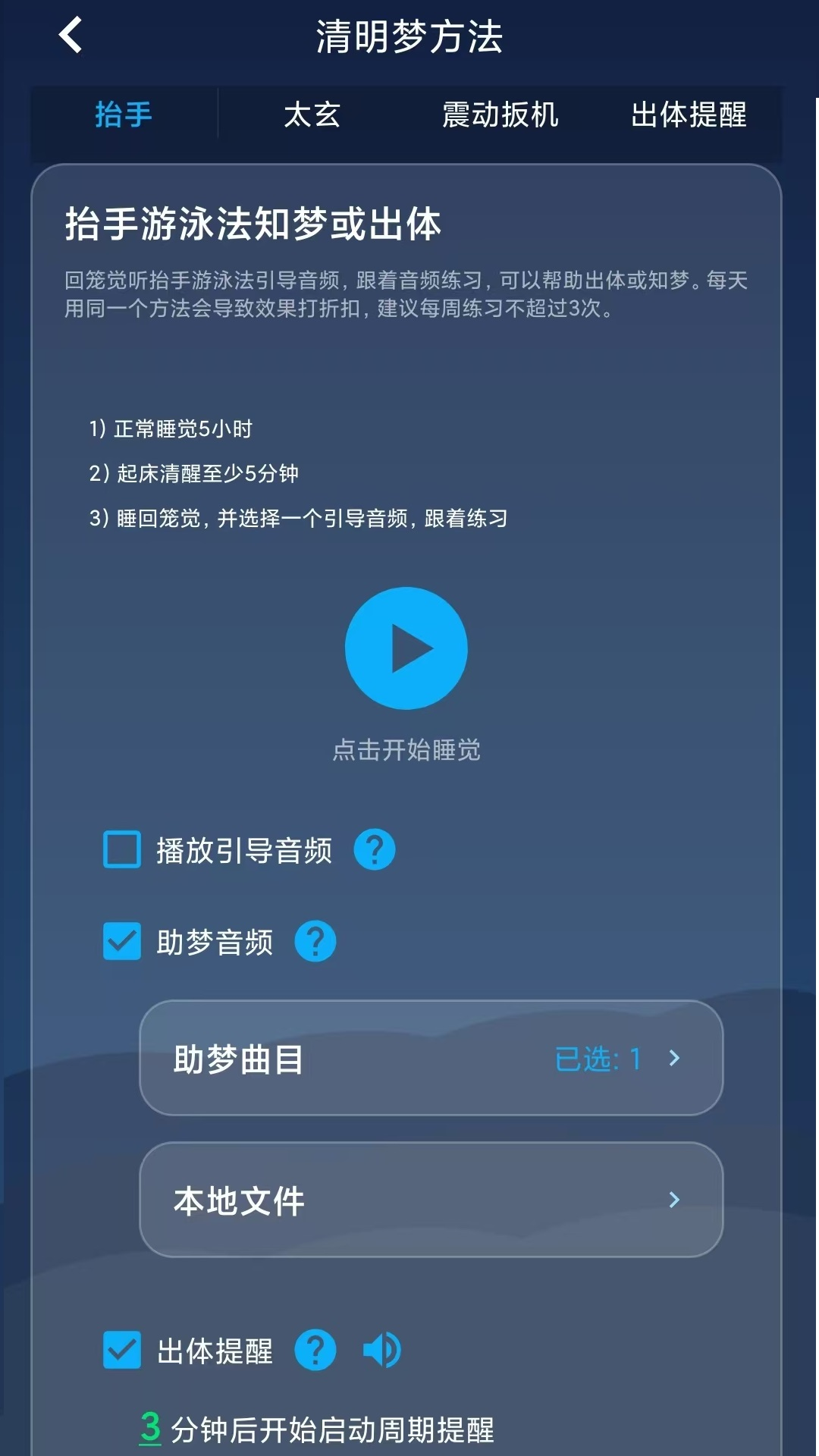819x1456 pixels.
Task: Preview the 出体提醒 sound via speaker icon
Action: pyautogui.click(x=383, y=1351)
